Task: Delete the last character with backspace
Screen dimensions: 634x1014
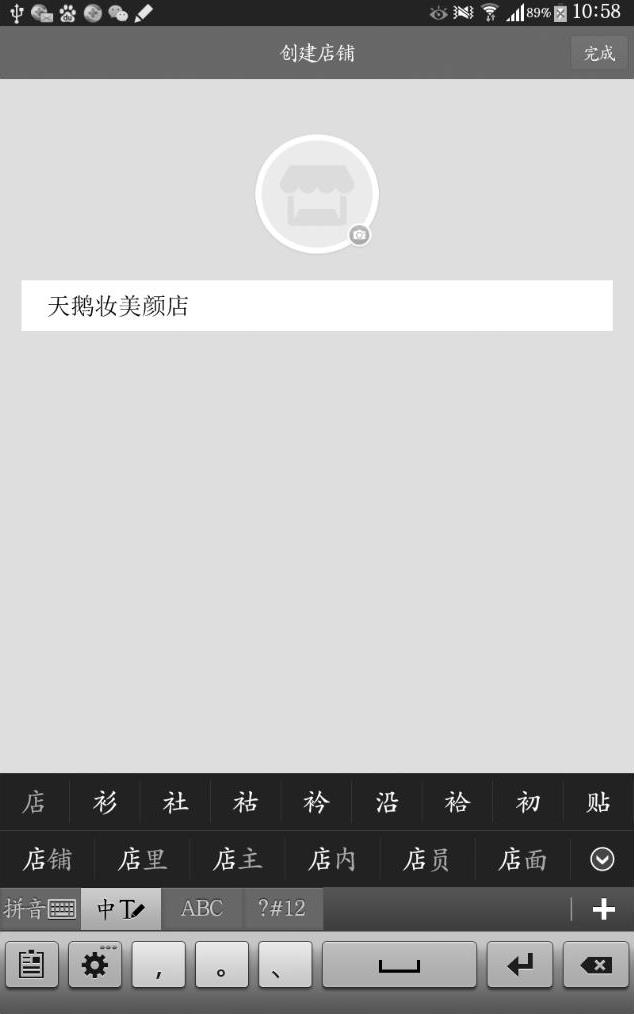Action: 596,965
